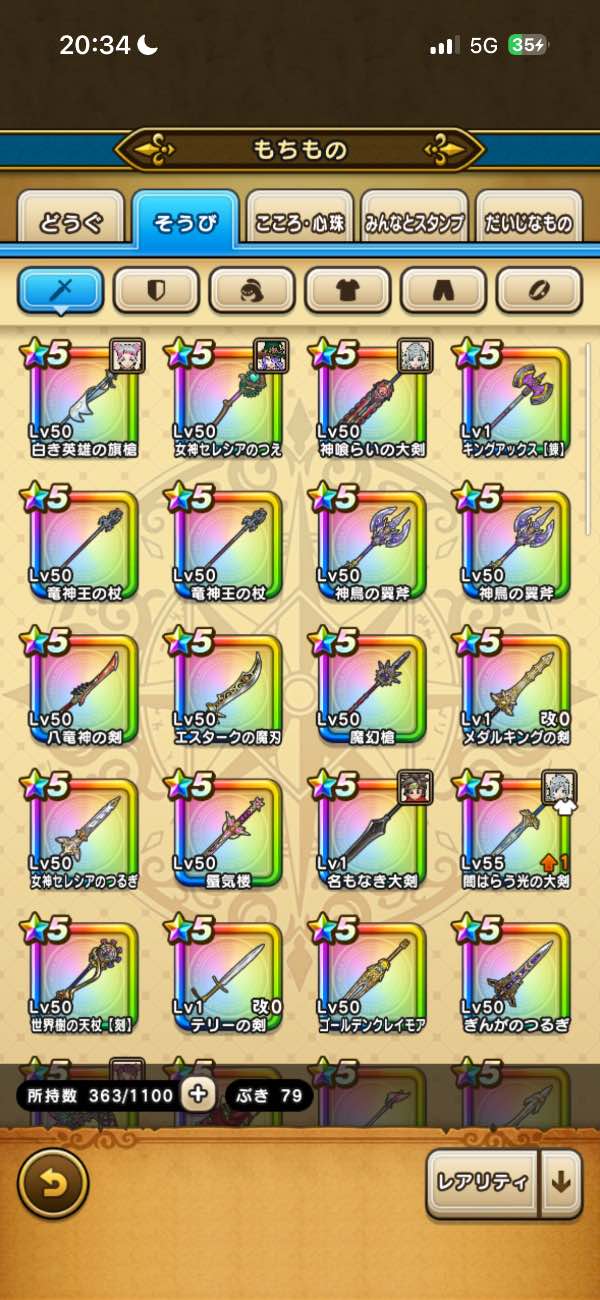Open the こころ・心珠 tab
Image resolution: width=600 pixels, height=1300 pixels.
click(299, 222)
